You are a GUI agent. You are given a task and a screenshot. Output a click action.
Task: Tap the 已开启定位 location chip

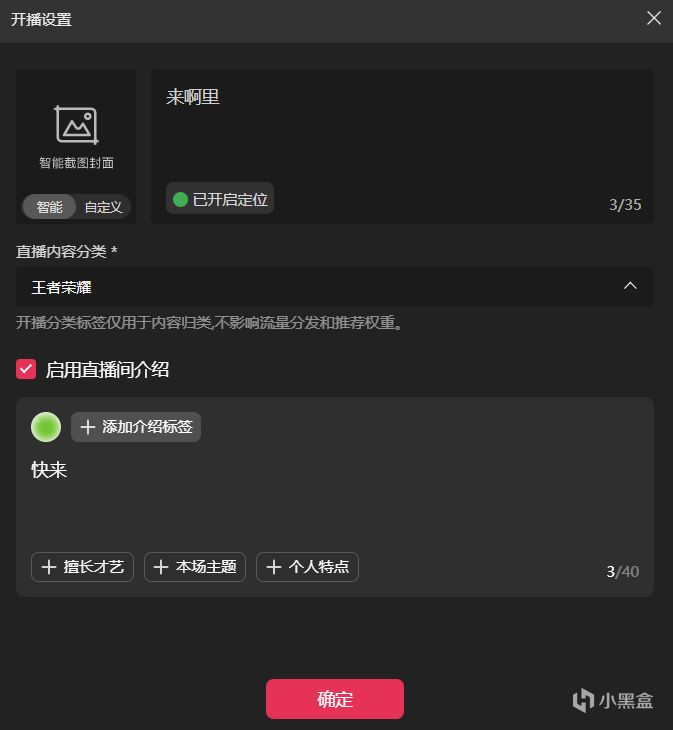click(x=220, y=199)
